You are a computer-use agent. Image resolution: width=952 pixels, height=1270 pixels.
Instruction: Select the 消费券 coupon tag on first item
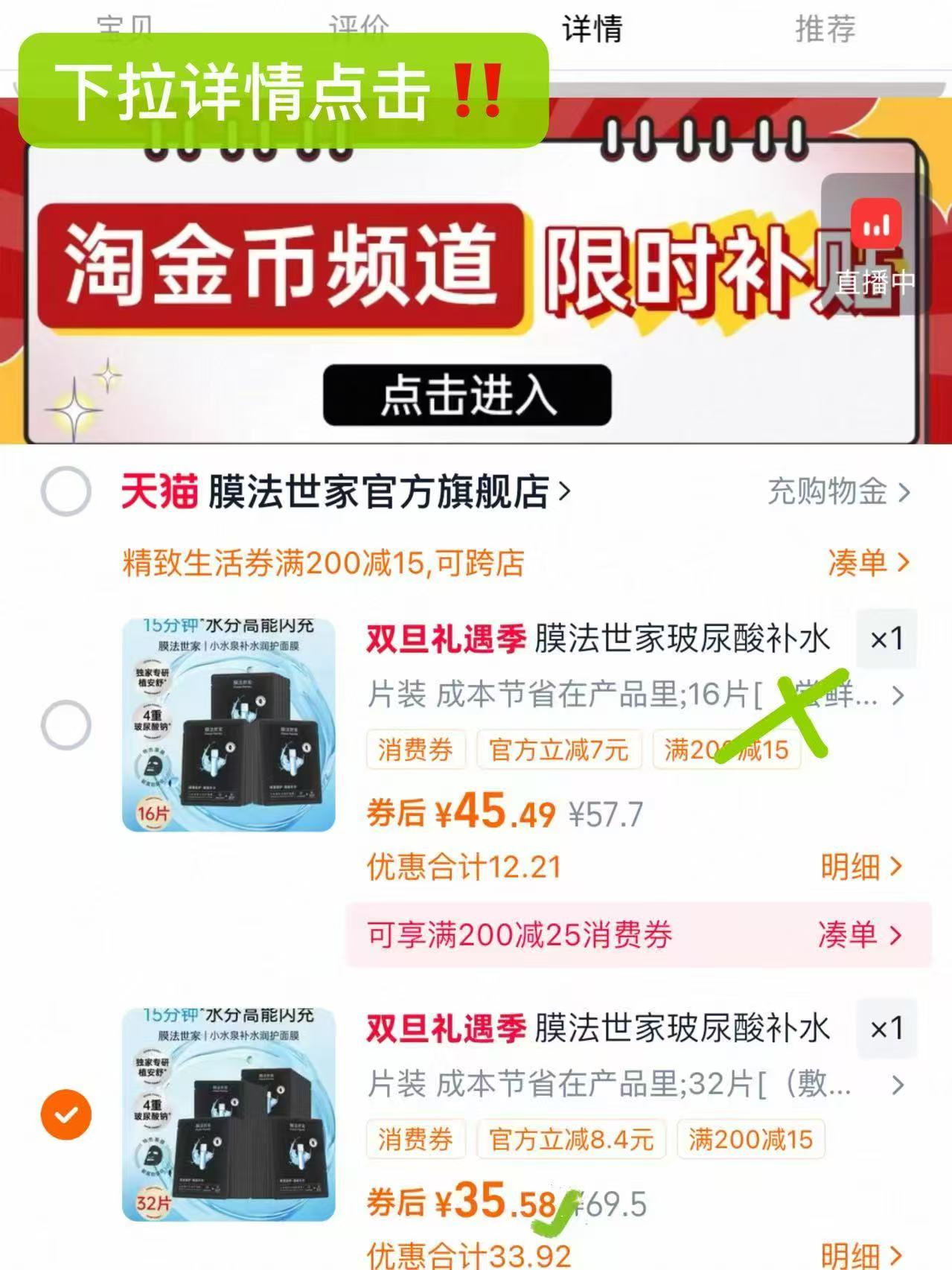(415, 750)
